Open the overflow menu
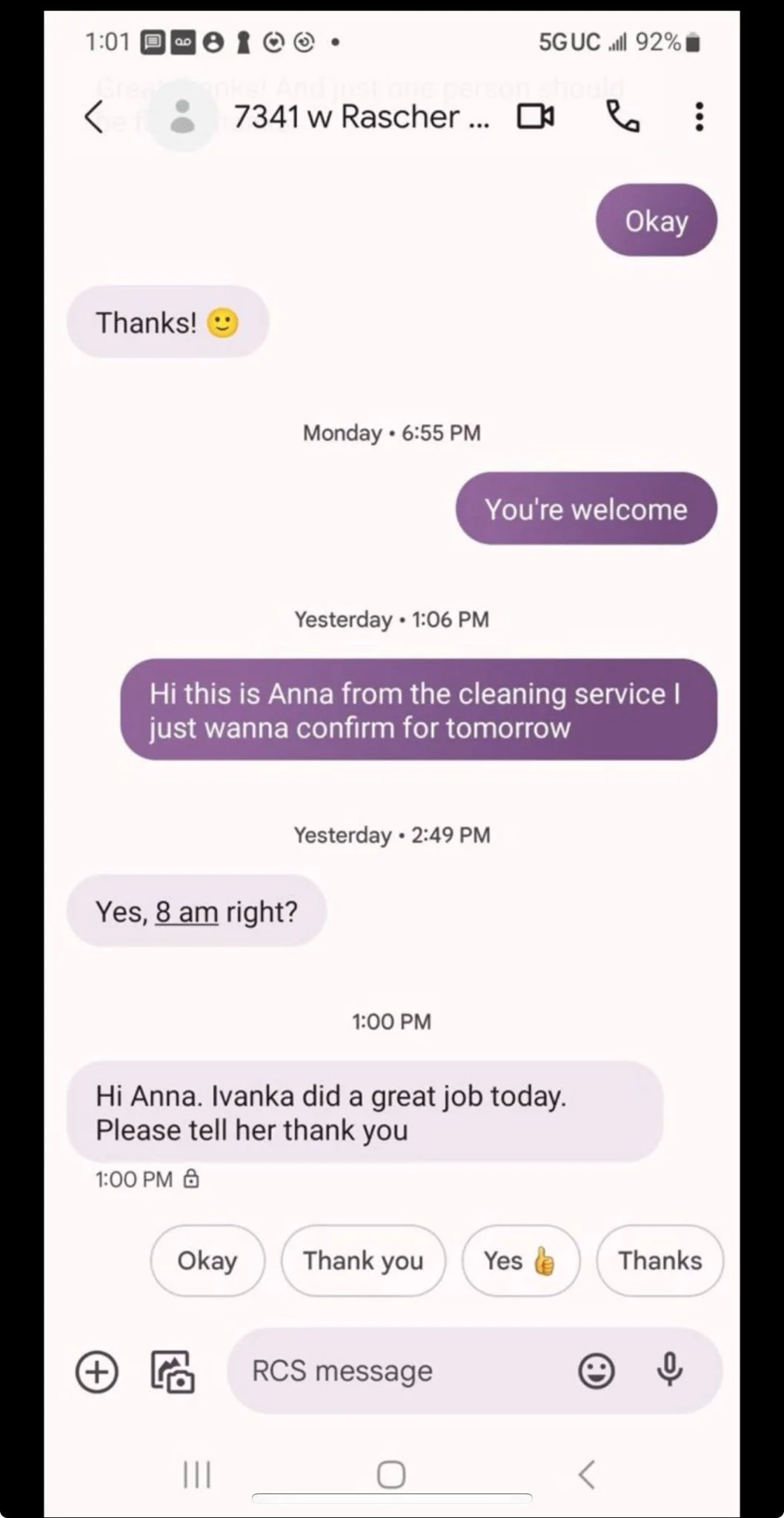This screenshot has height=1518, width=784. tap(698, 117)
